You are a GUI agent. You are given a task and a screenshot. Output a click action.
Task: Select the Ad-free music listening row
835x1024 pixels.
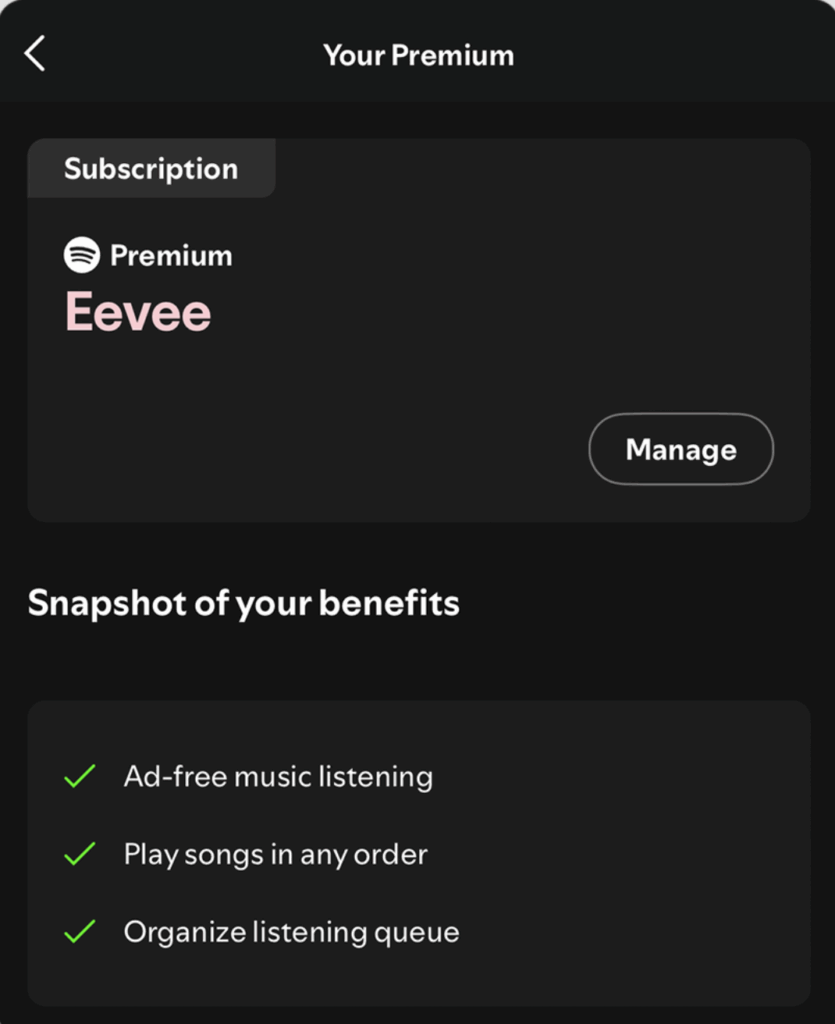click(278, 776)
